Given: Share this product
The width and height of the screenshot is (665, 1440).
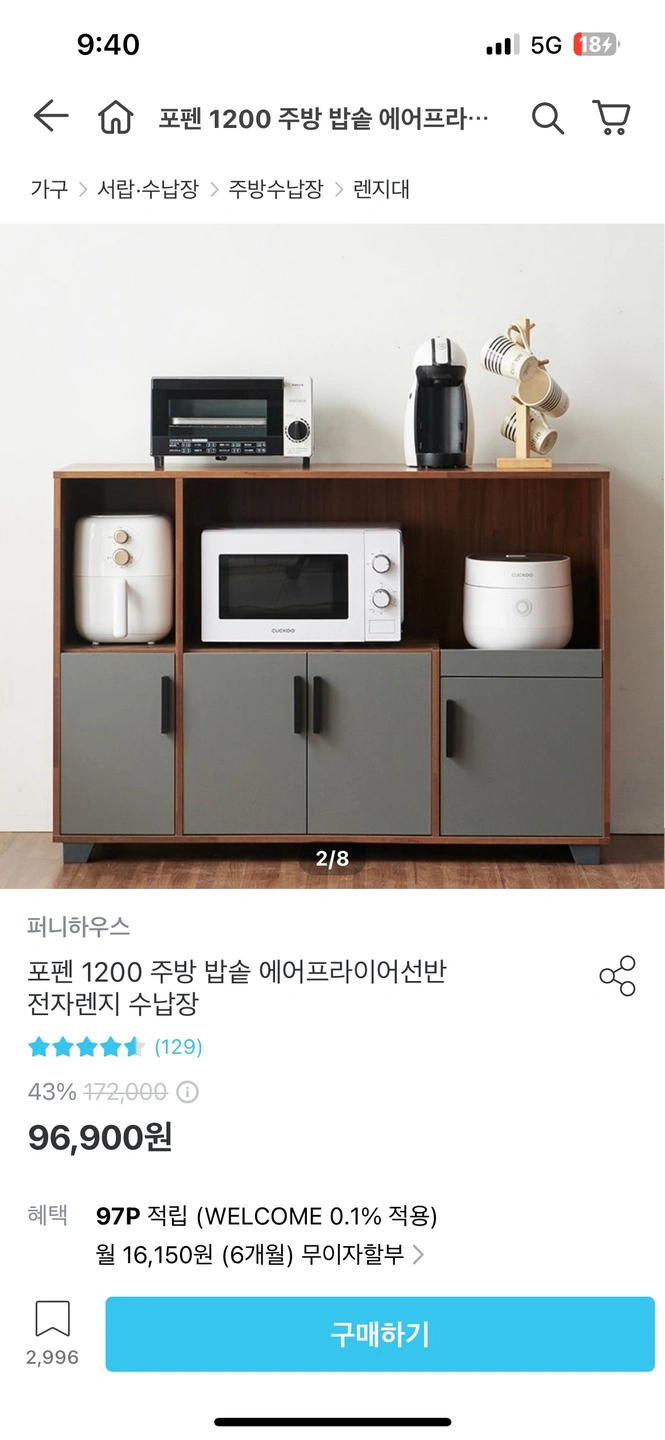Looking at the screenshot, I should (617, 976).
